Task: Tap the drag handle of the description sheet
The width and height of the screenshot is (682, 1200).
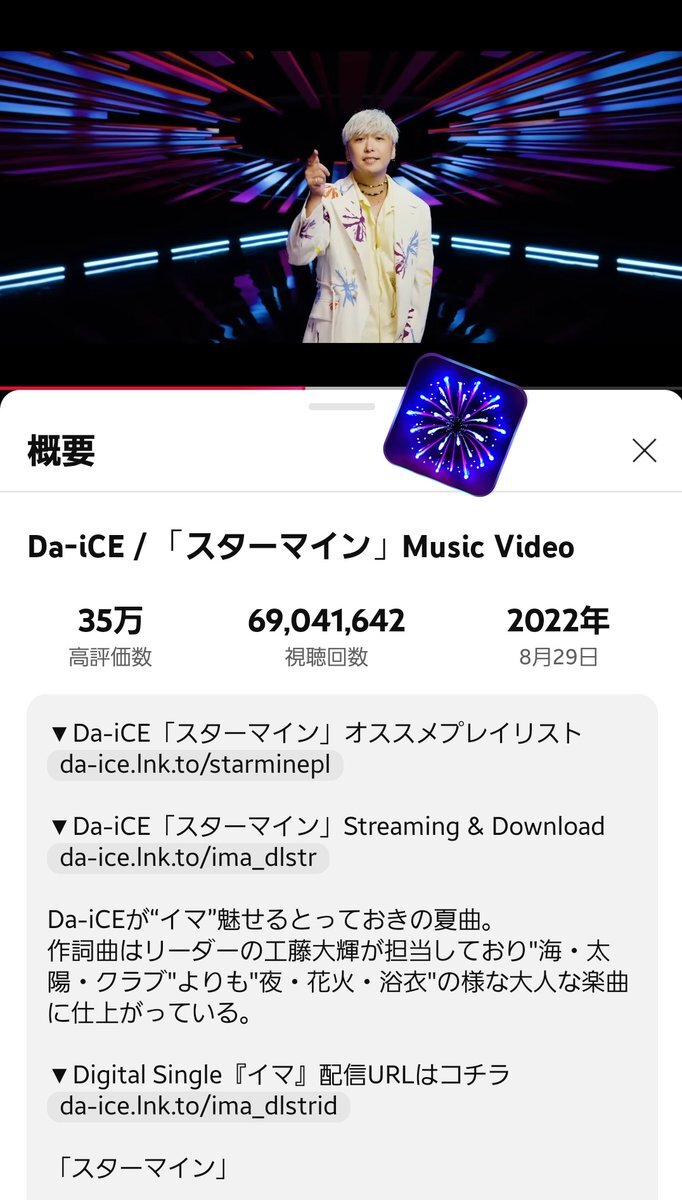Action: (x=341, y=407)
